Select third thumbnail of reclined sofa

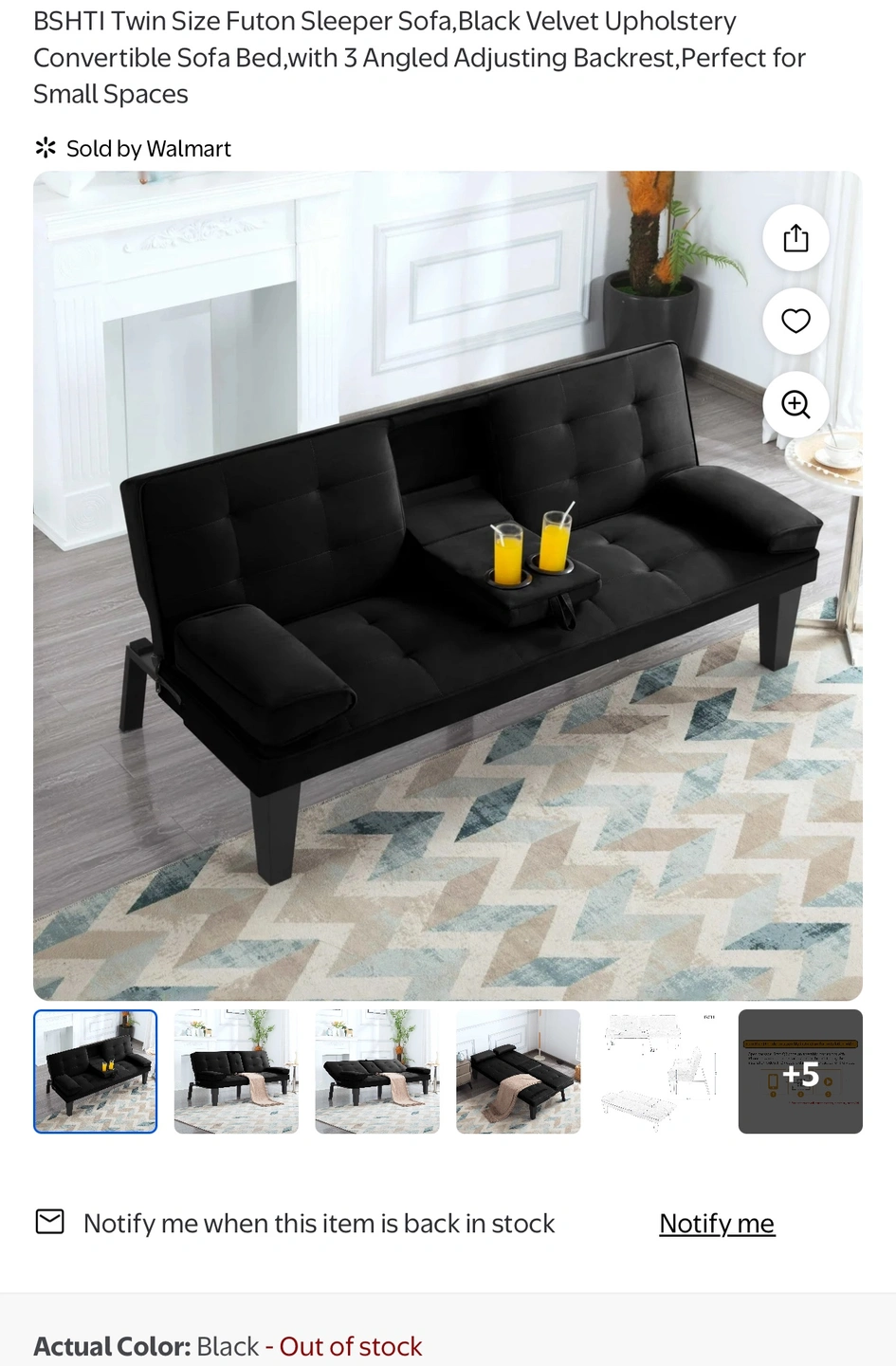(x=377, y=1071)
